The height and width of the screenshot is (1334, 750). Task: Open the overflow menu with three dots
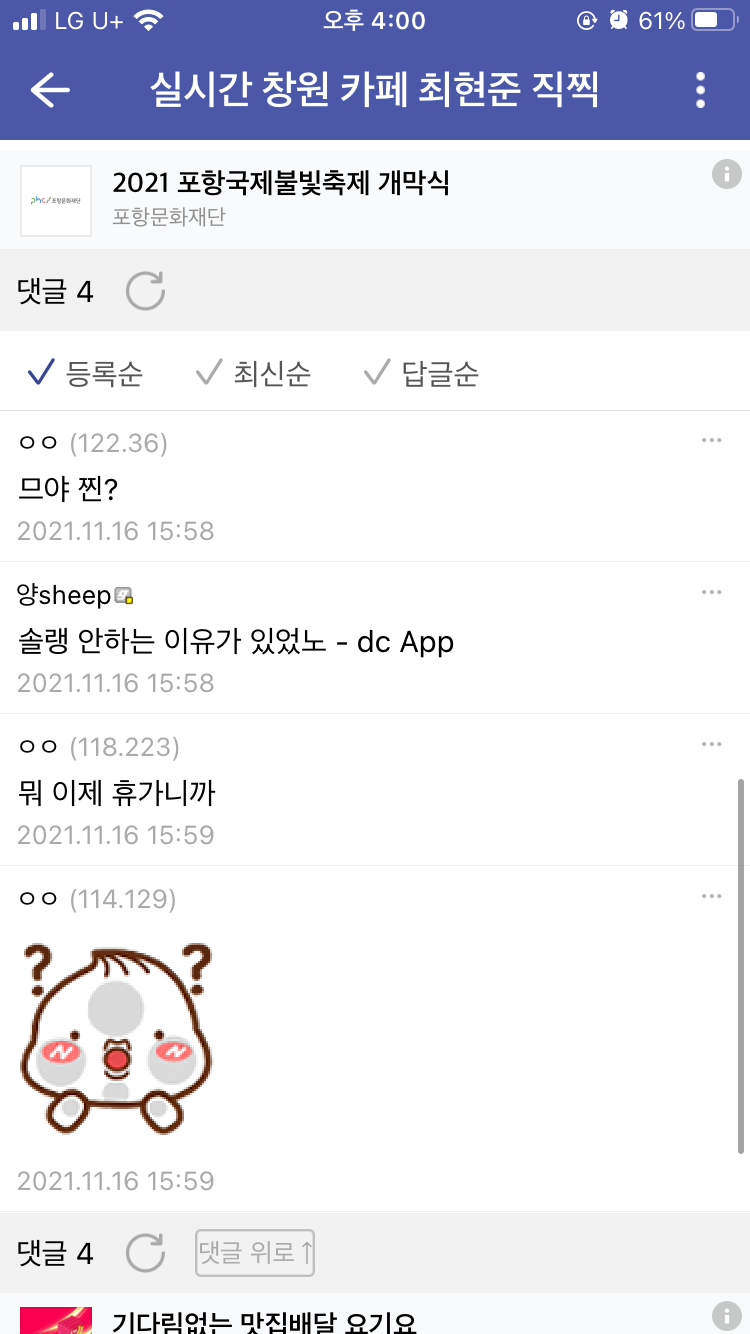(x=700, y=90)
